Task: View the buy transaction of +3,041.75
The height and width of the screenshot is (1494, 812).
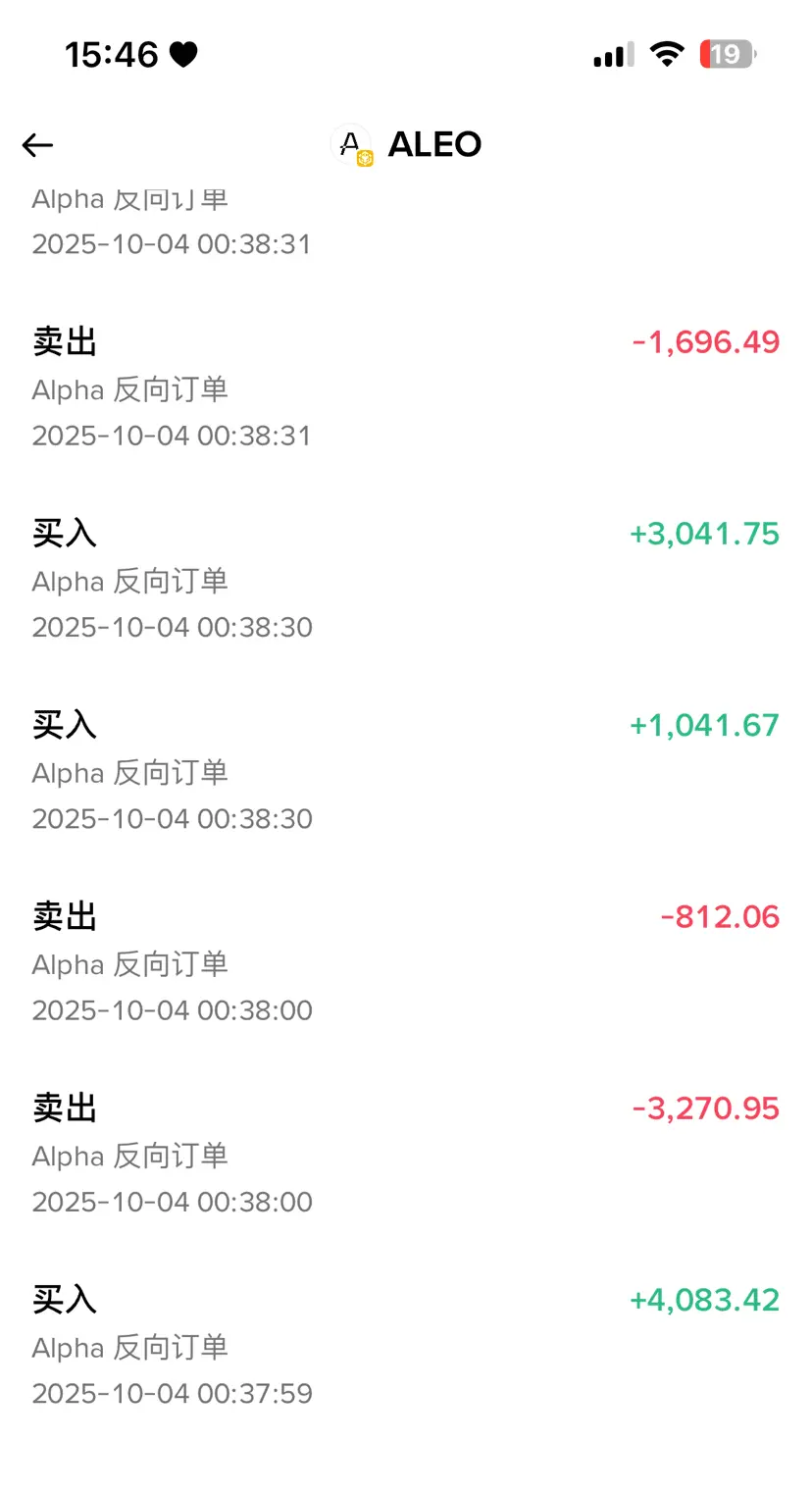Action: (x=405, y=580)
